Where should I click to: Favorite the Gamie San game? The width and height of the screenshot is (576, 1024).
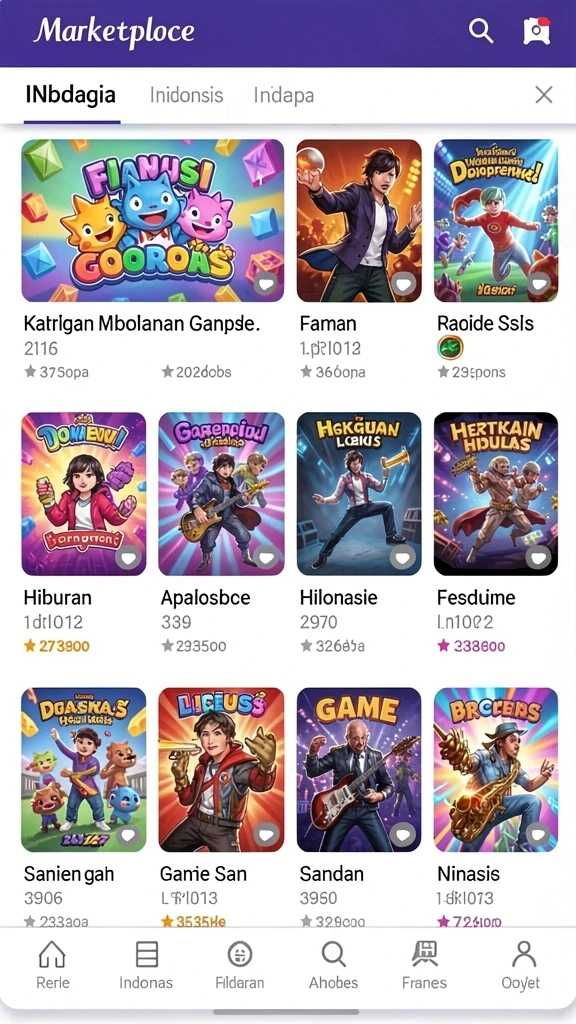click(x=266, y=835)
